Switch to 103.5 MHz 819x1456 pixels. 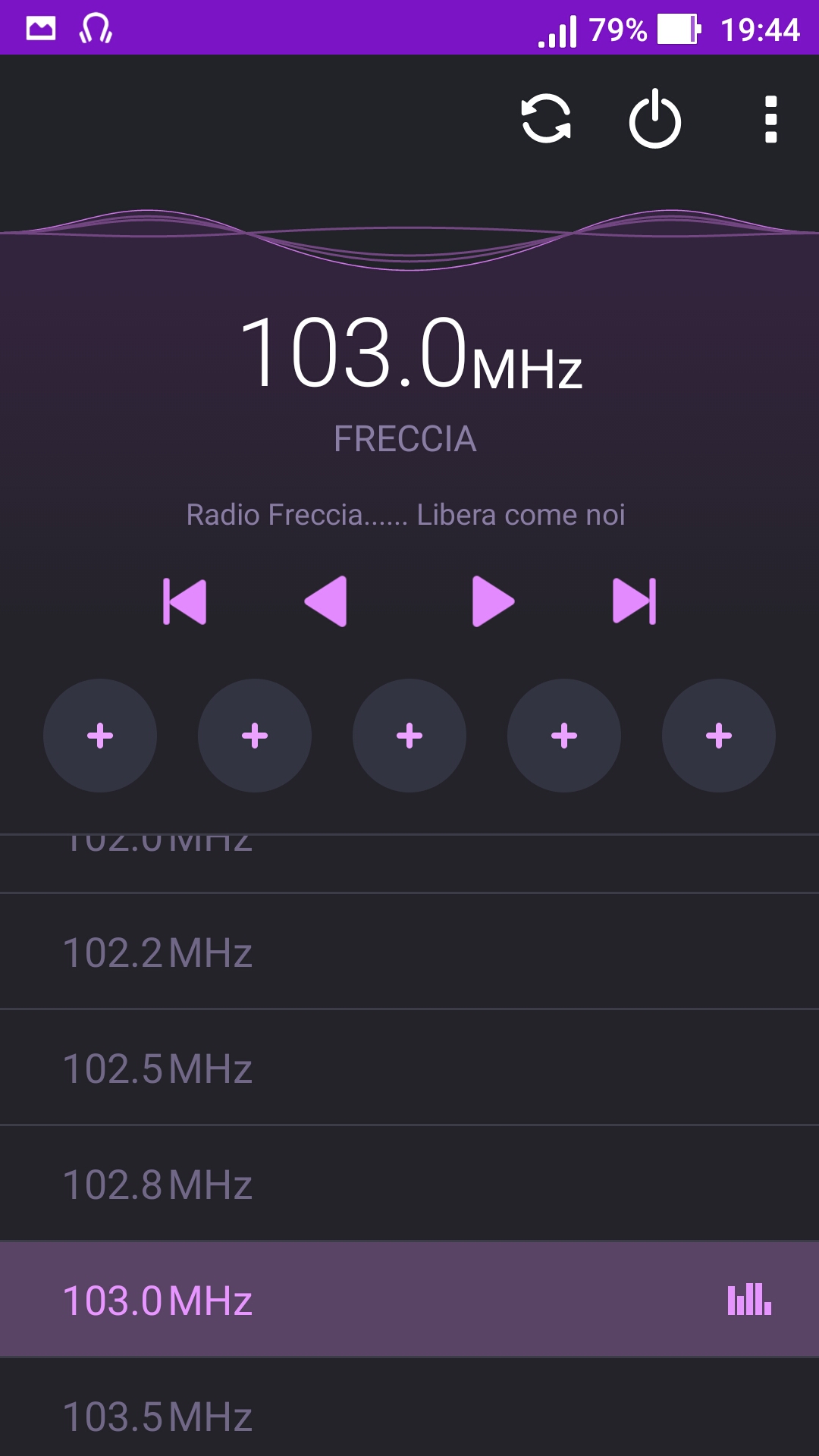(409, 1407)
